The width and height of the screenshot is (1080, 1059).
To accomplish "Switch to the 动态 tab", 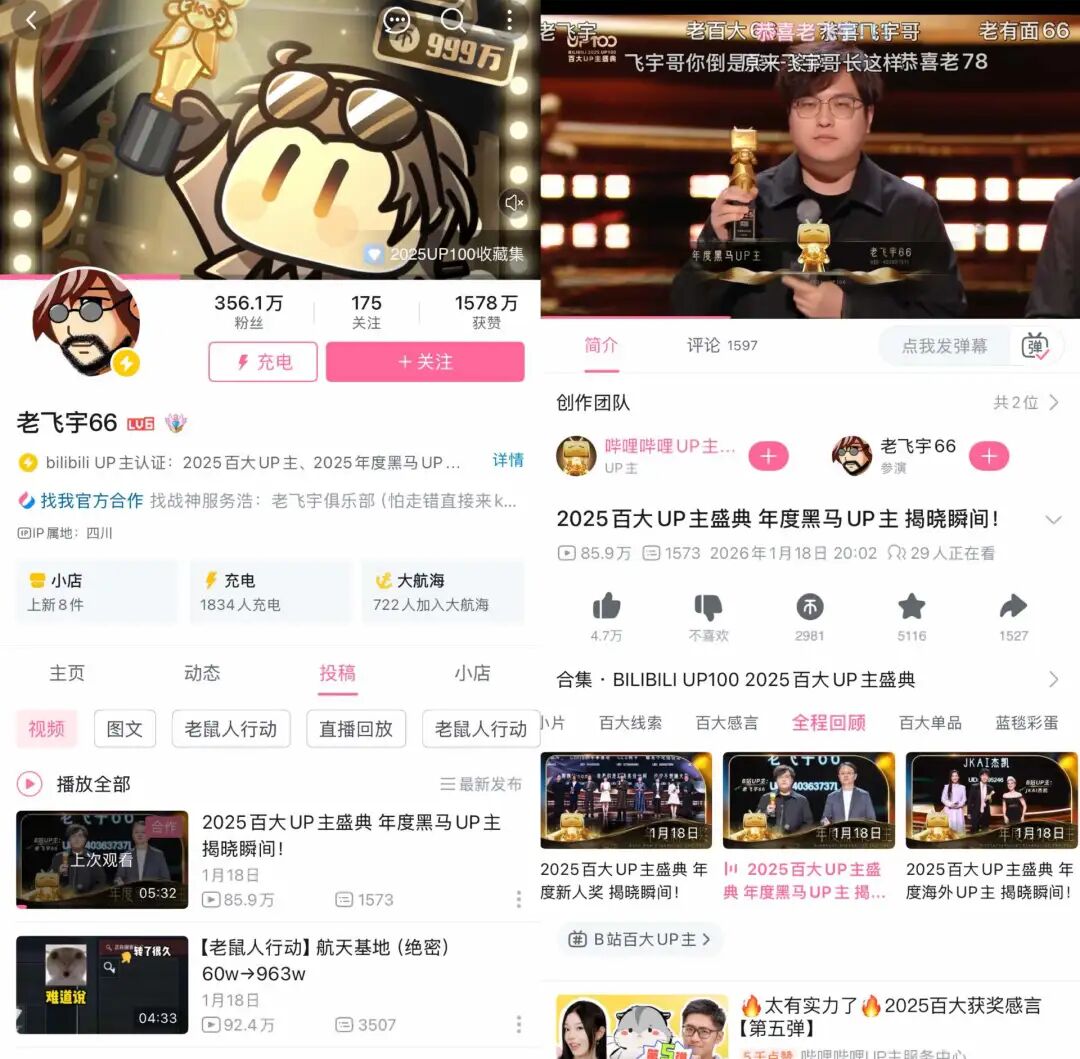I will (x=202, y=673).
